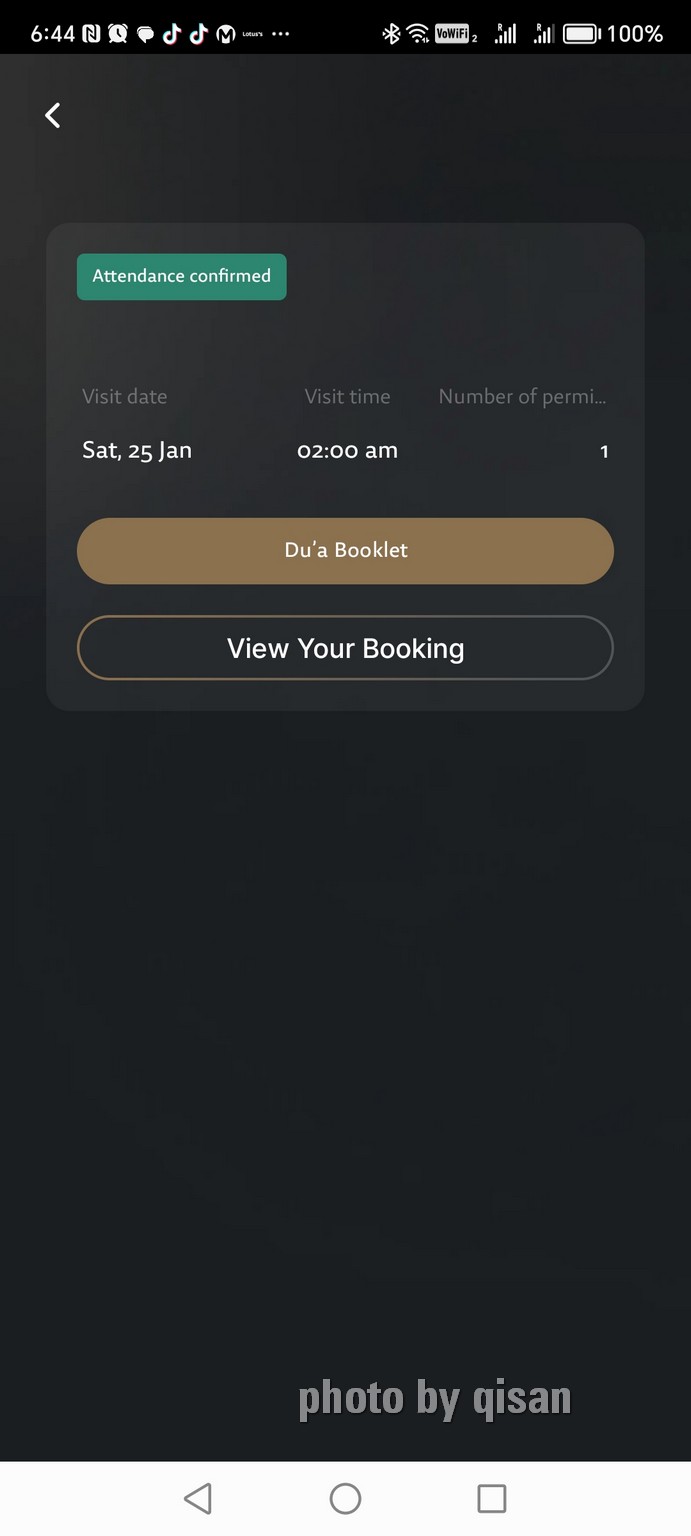Go back using the top-left arrow
The height and width of the screenshot is (1536, 691).
[x=53, y=116]
